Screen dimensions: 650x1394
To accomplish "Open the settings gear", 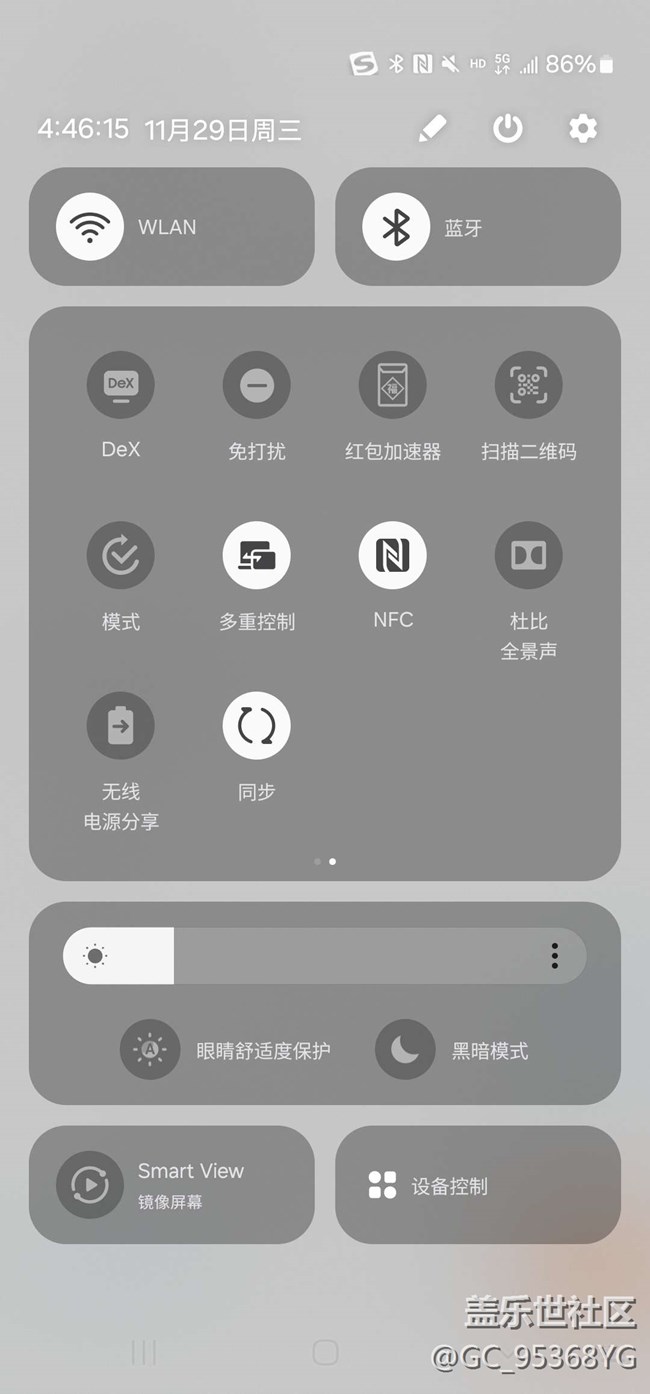I will click(x=582, y=128).
